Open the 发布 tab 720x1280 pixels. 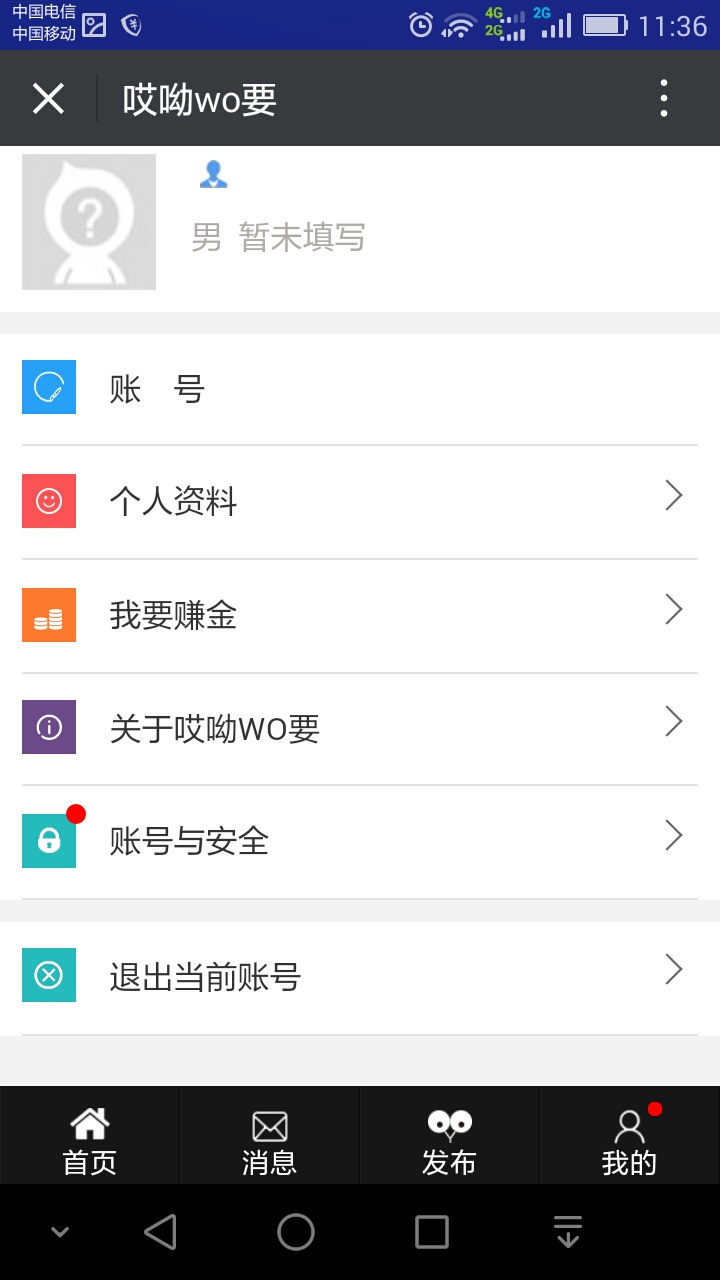coord(449,1140)
